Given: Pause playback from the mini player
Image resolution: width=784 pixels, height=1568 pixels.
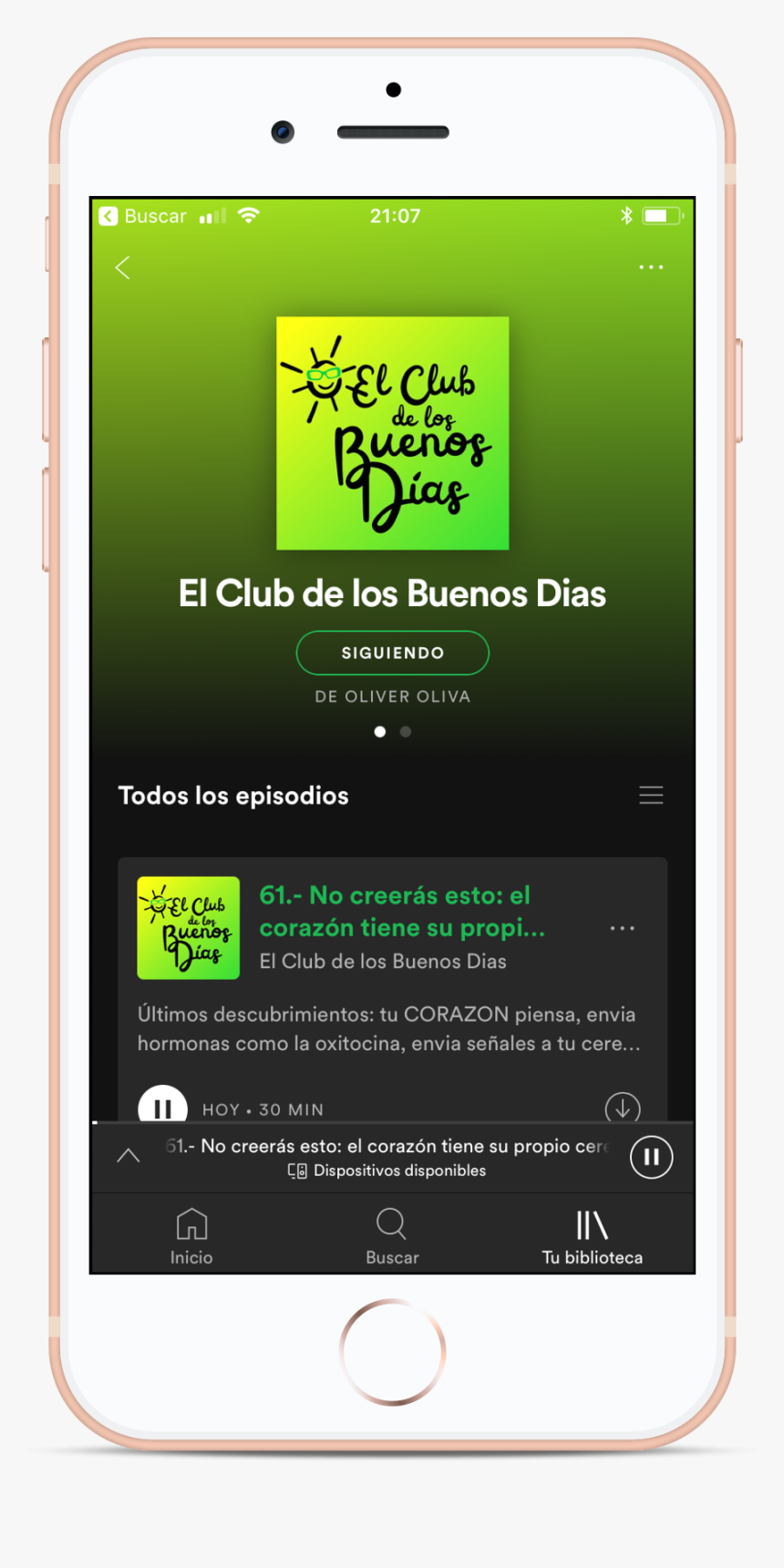Looking at the screenshot, I should click(x=651, y=1157).
